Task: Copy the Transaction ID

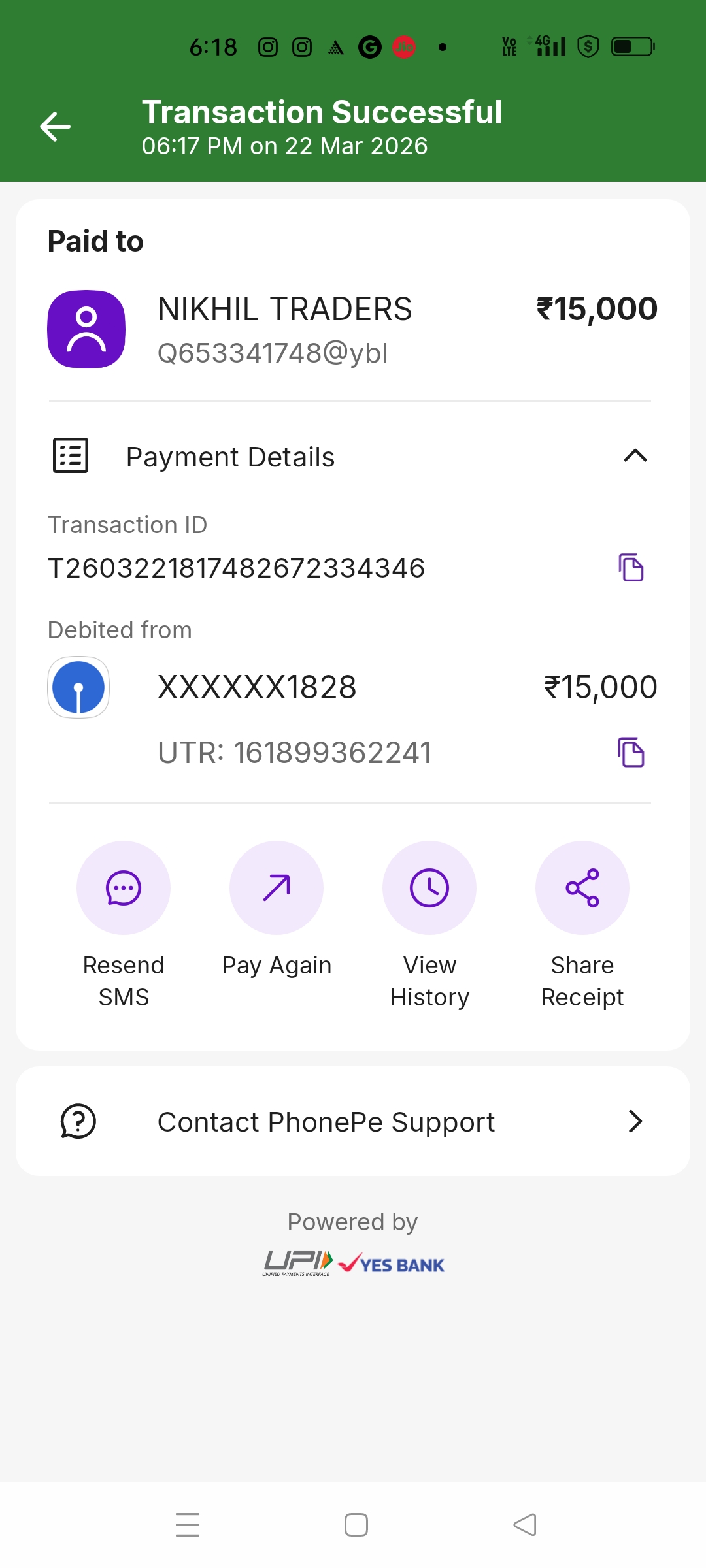Action: 631,567
